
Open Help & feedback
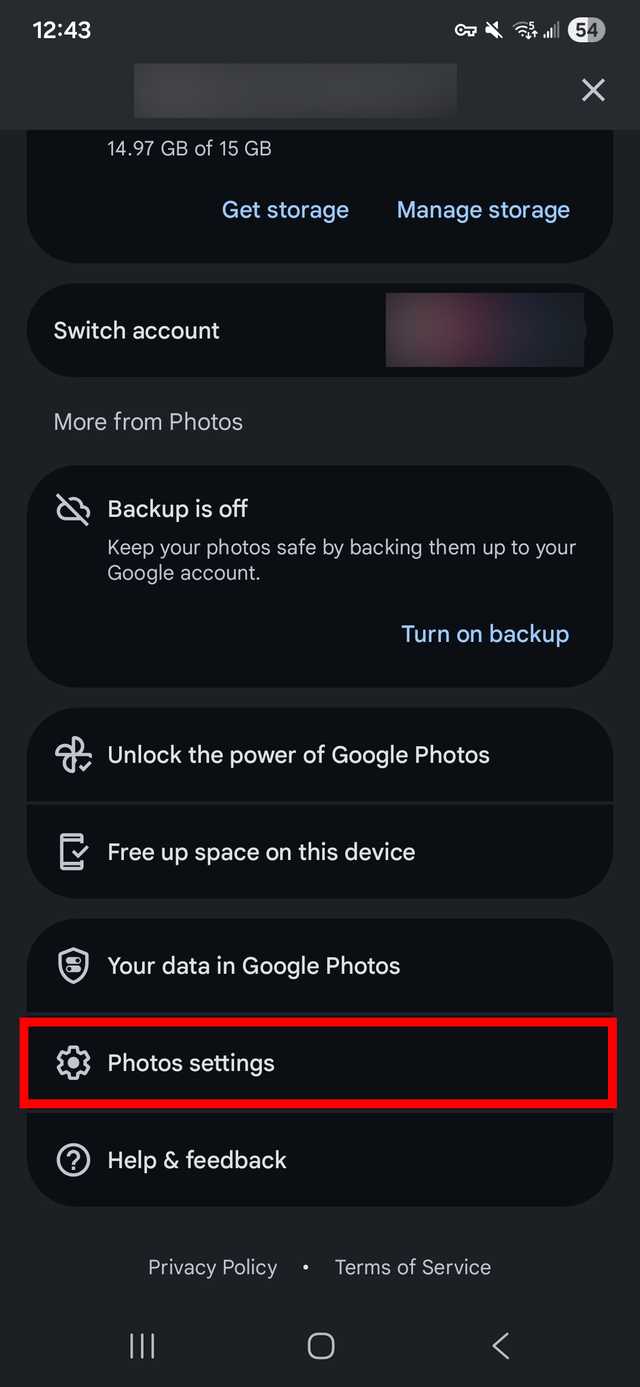[197, 1160]
